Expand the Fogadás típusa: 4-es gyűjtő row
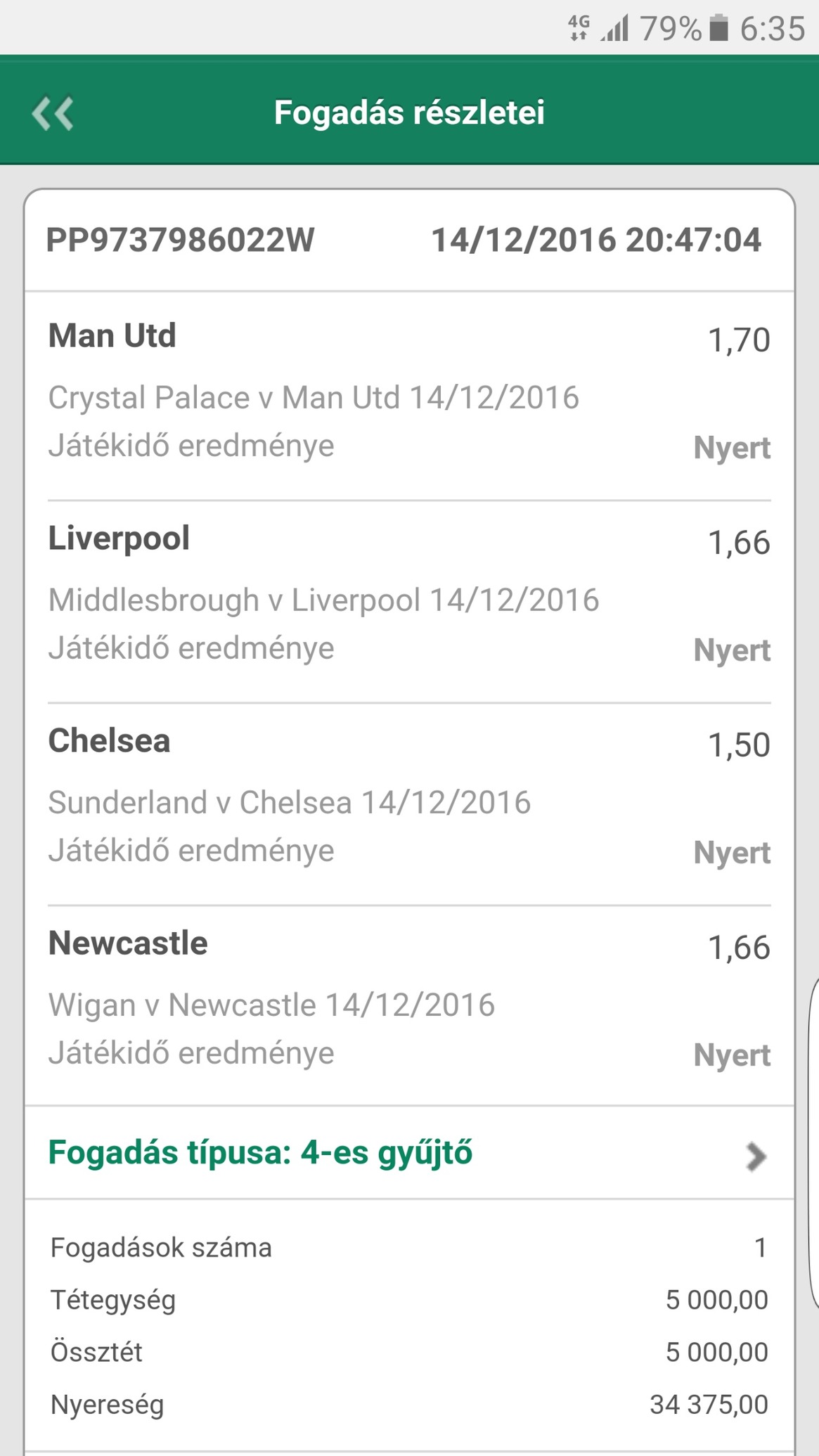This screenshot has width=819, height=1456. (409, 1154)
